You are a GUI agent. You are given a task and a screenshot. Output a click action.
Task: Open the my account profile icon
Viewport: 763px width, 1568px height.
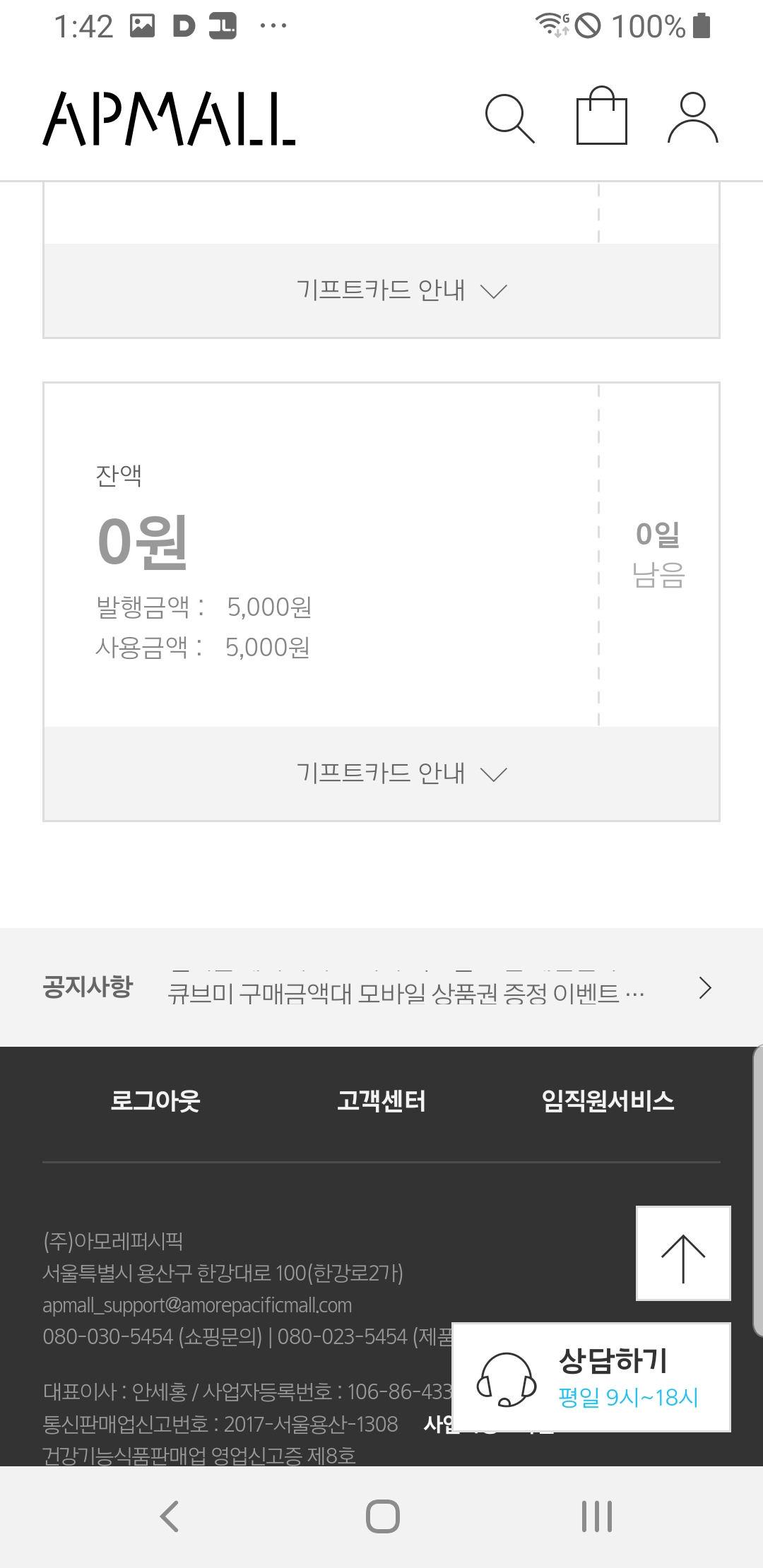[x=693, y=118]
